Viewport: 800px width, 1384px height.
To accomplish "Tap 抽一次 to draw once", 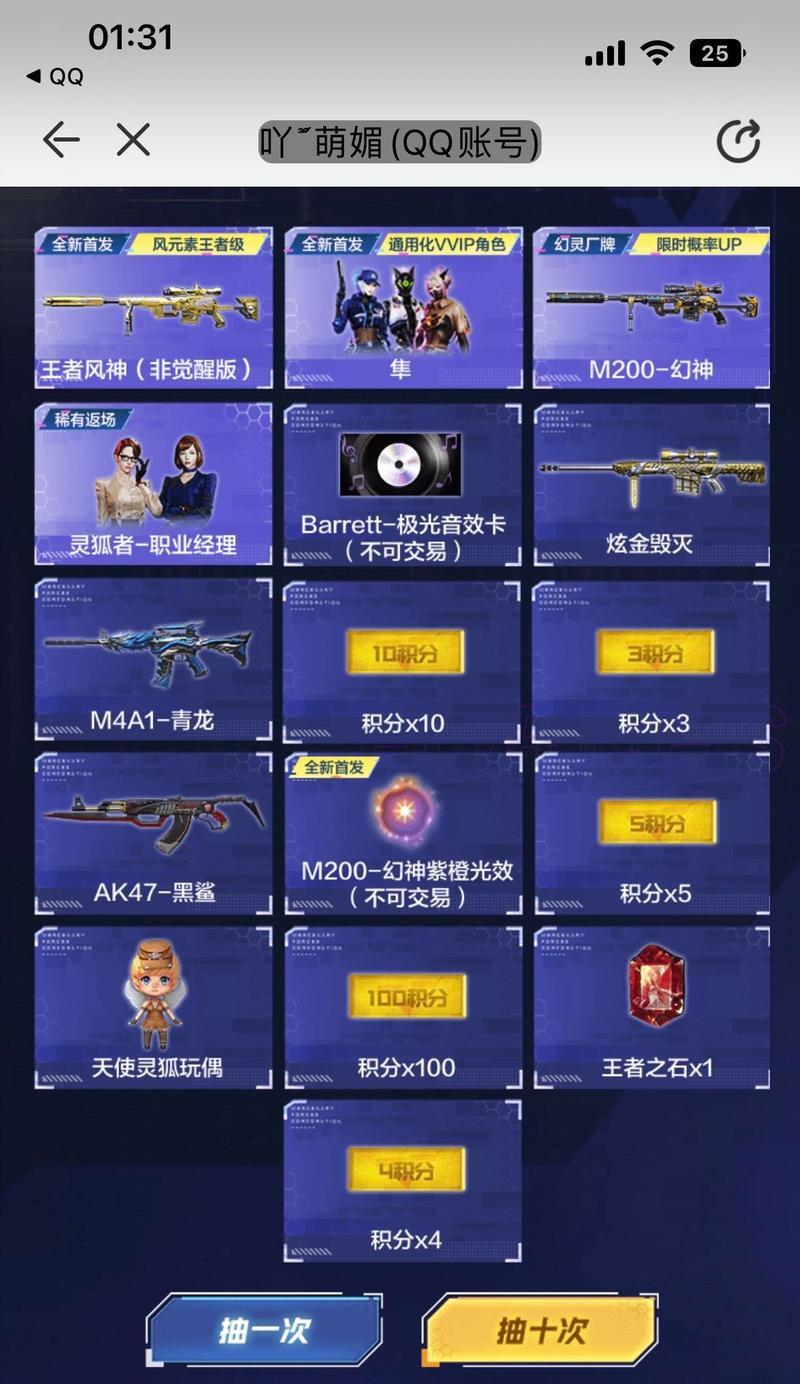I will (x=265, y=1331).
